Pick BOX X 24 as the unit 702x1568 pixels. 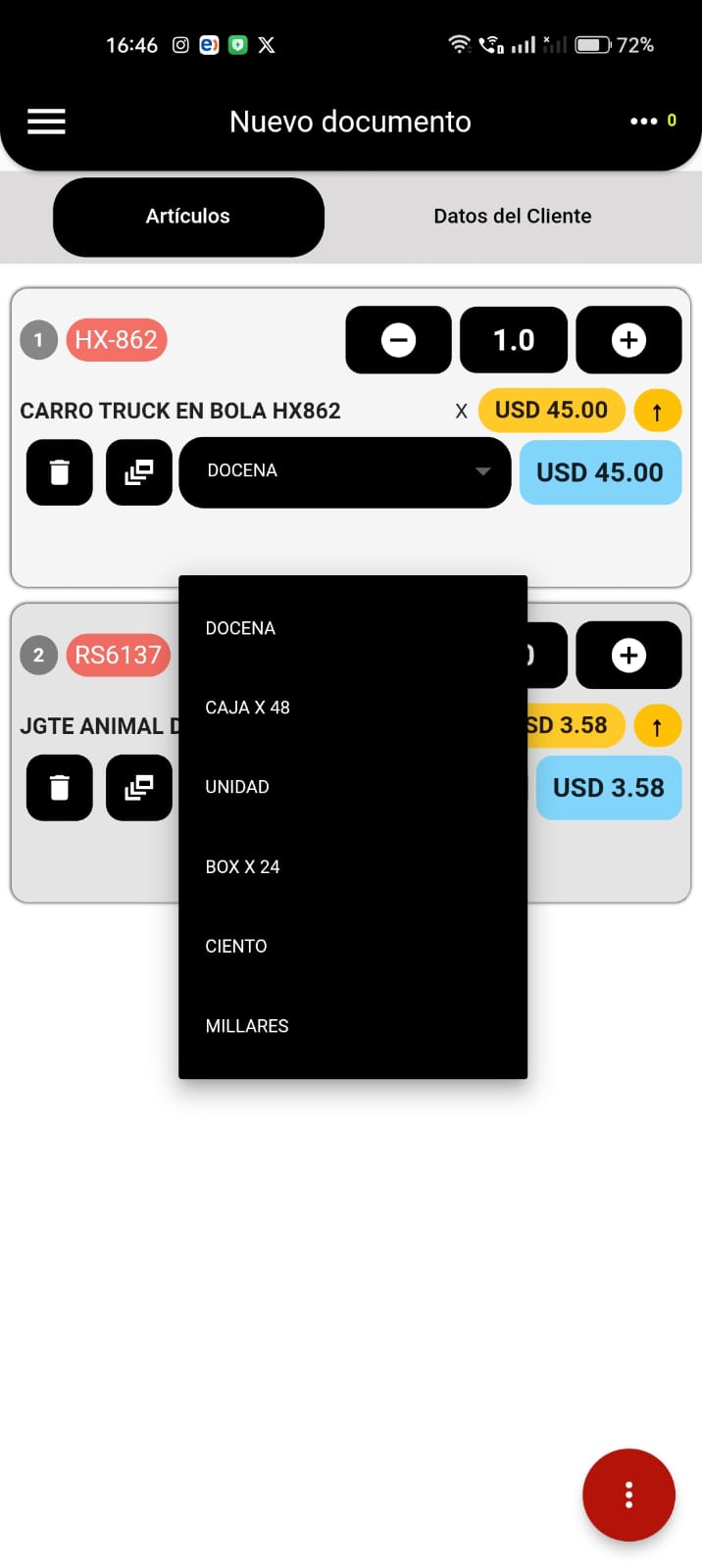(x=243, y=866)
